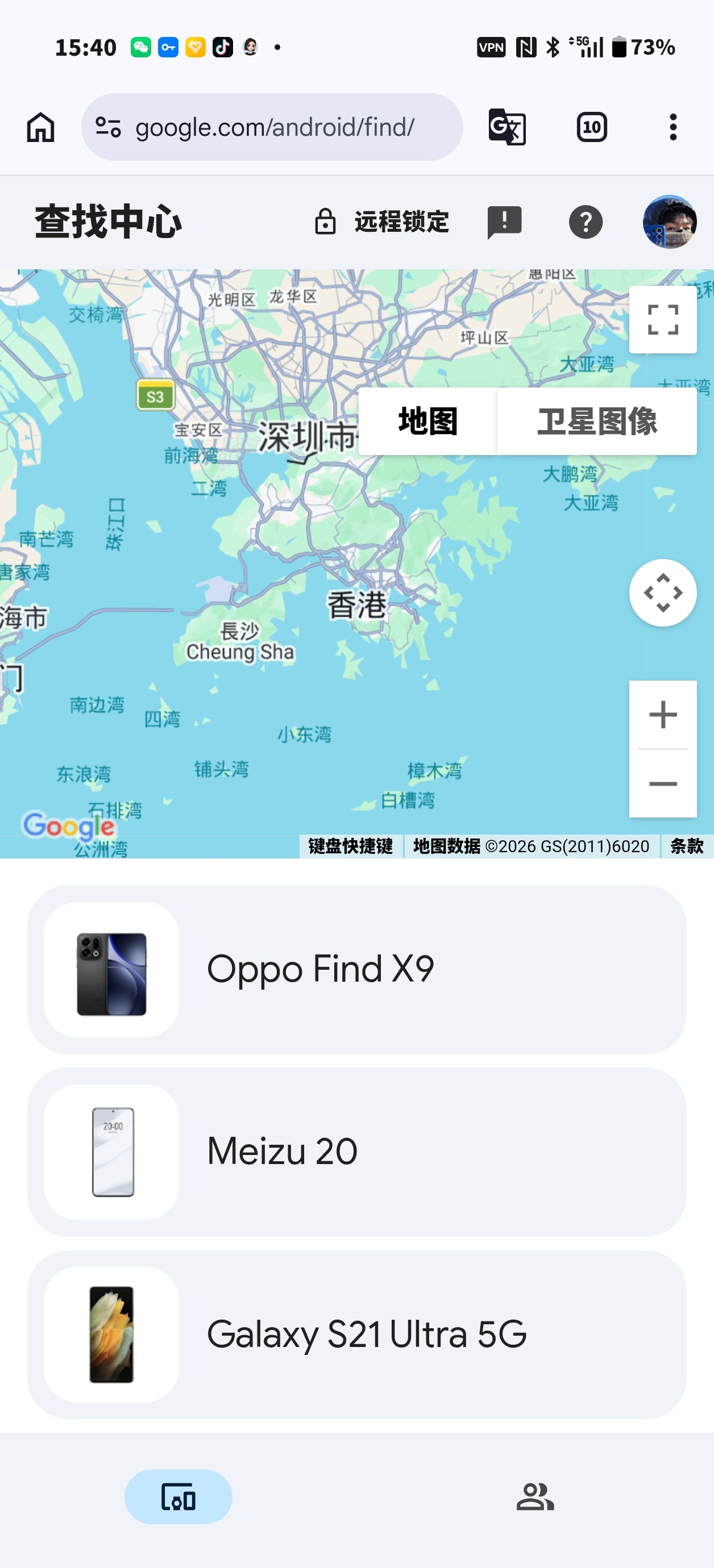Open Chrome's three-dot overflow menu
The image size is (714, 1568).
pyautogui.click(x=673, y=127)
